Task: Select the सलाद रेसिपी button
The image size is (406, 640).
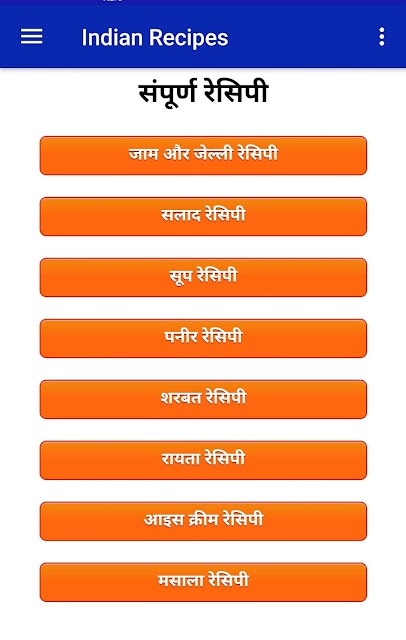Action: pos(203,216)
